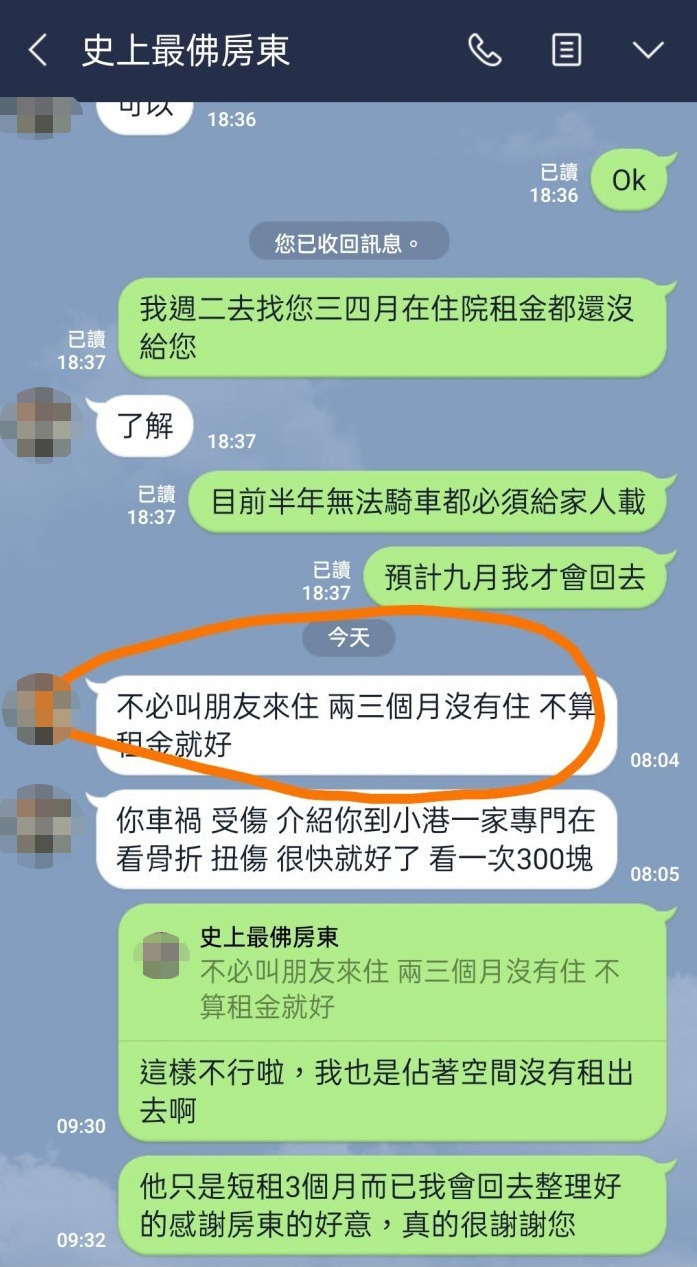The image size is (697, 1267).
Task: Open the chat notes icon
Action: [x=567, y=50]
